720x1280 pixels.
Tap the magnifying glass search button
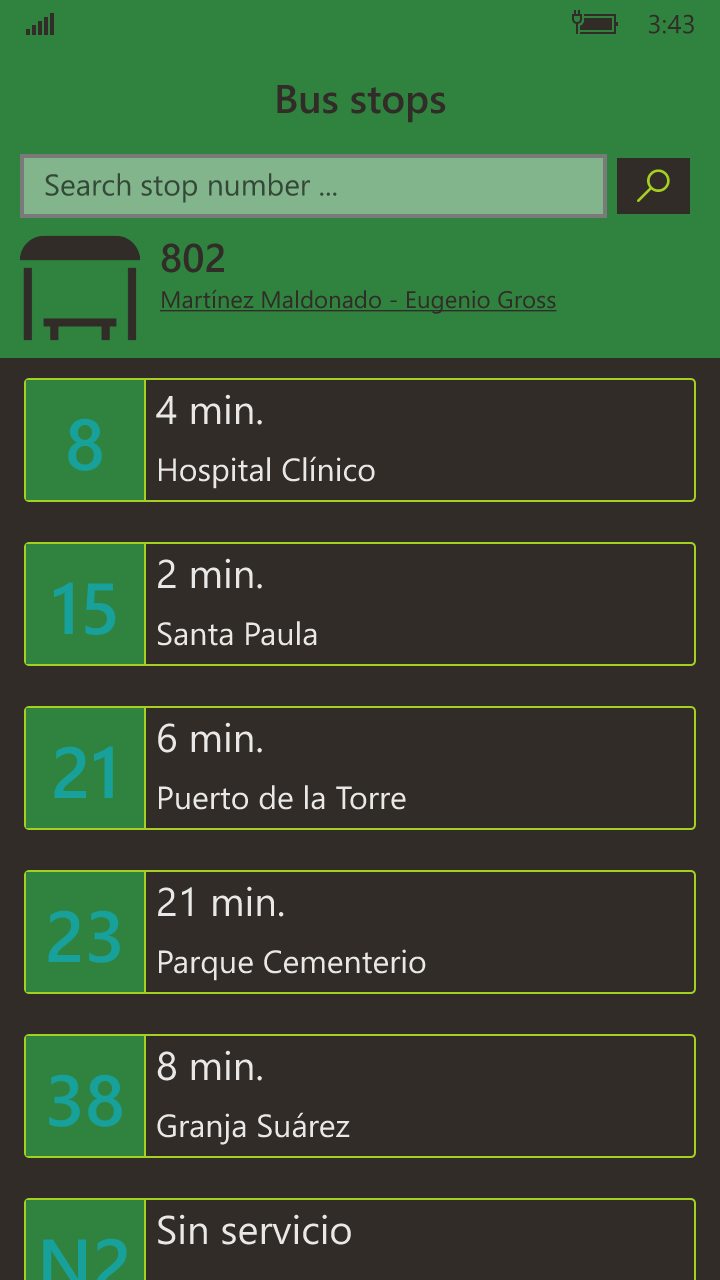click(x=653, y=186)
